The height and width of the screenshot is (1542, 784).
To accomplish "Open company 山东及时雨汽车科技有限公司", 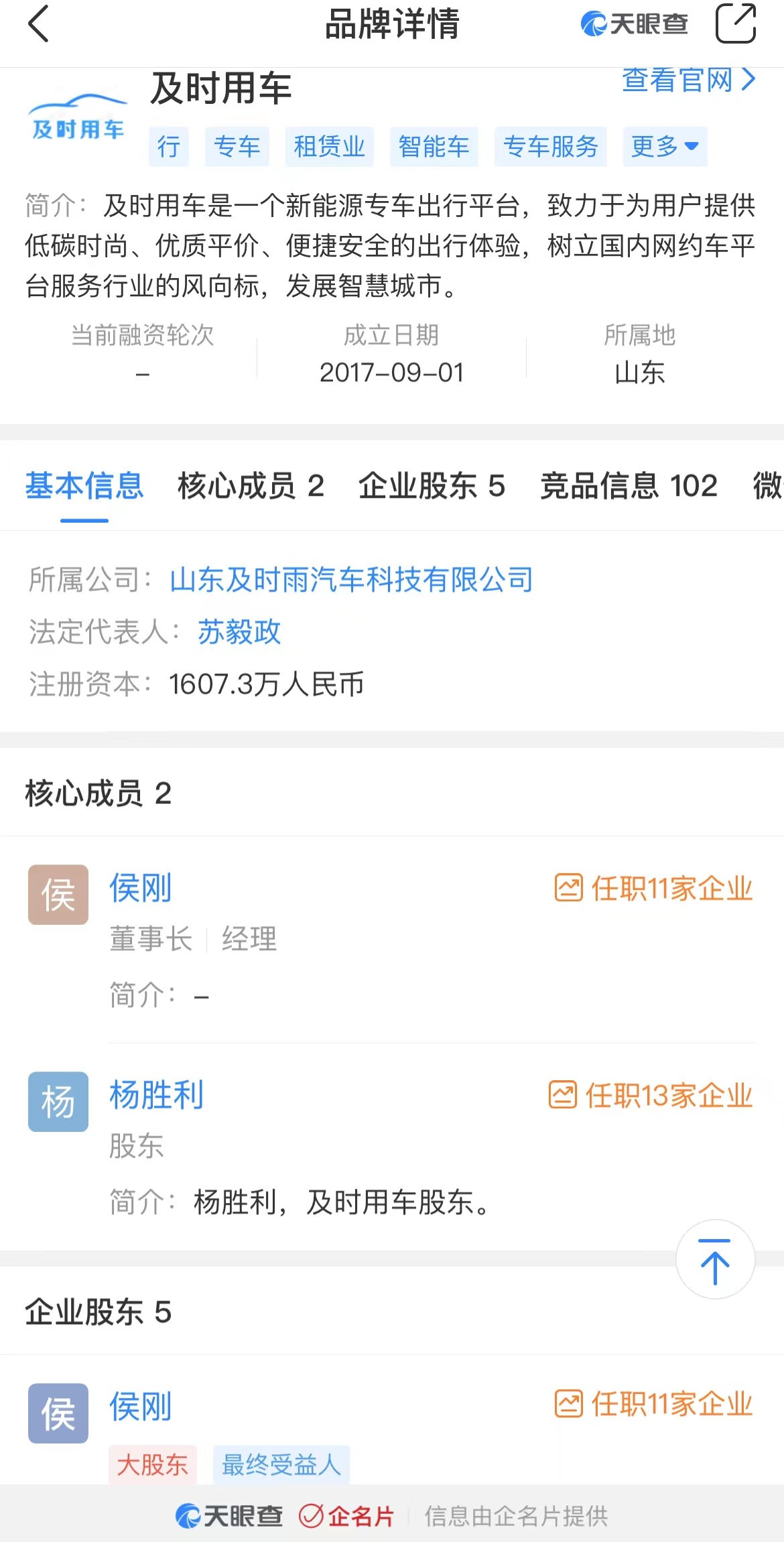I will (351, 580).
